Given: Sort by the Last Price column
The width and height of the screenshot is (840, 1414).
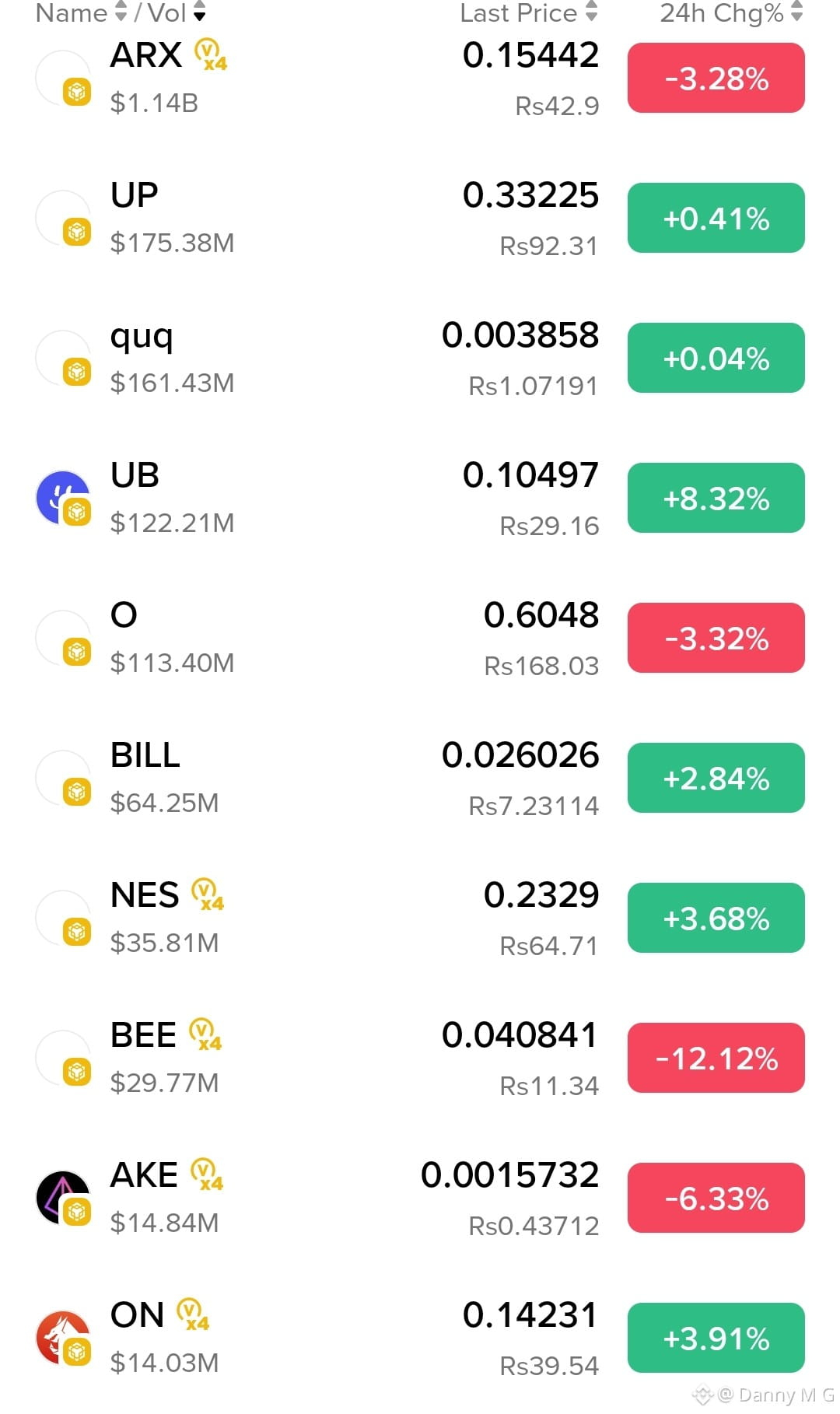Looking at the screenshot, I should point(529,12).
